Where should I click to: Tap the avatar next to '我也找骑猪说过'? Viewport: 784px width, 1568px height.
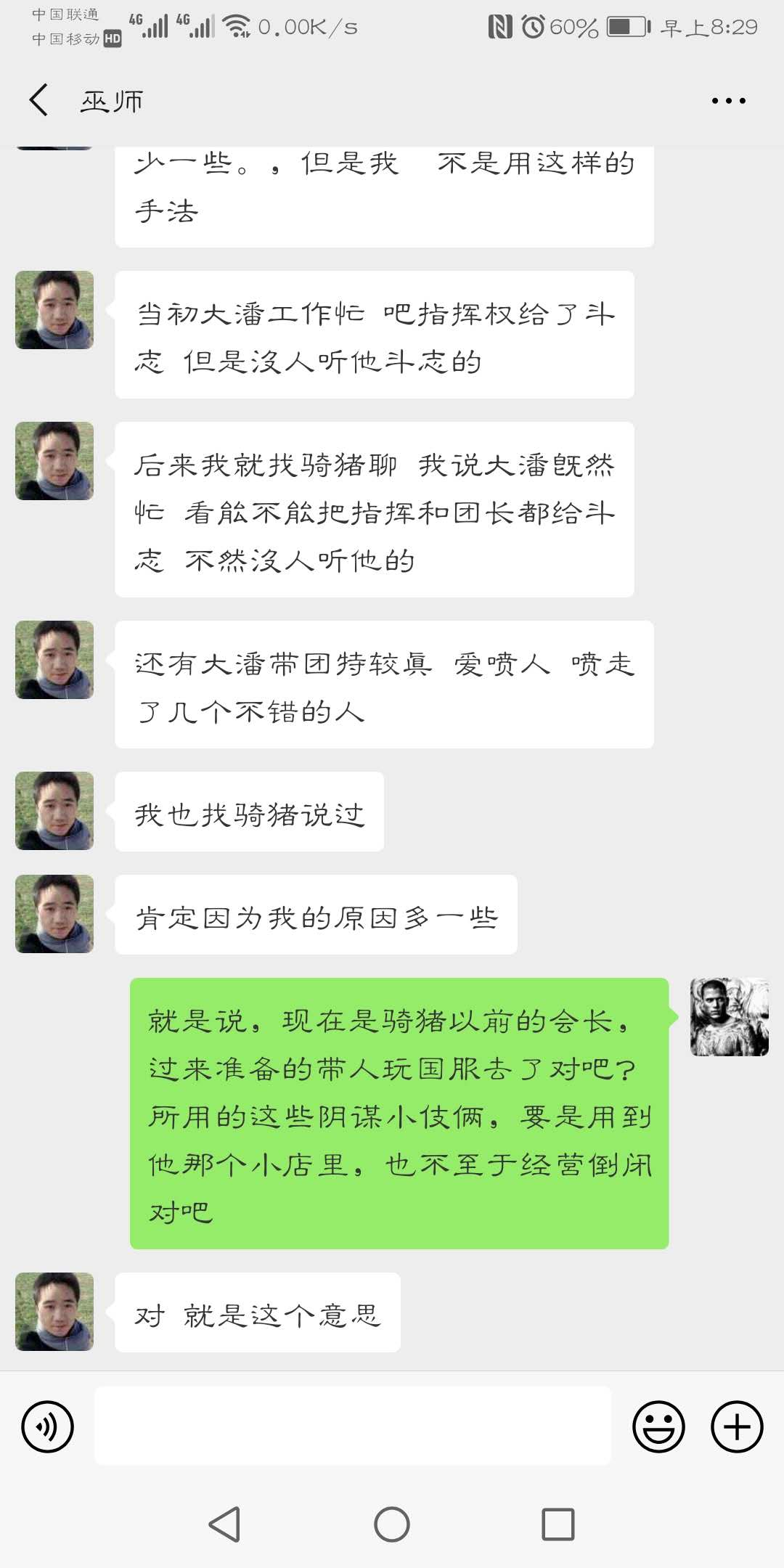(x=54, y=811)
